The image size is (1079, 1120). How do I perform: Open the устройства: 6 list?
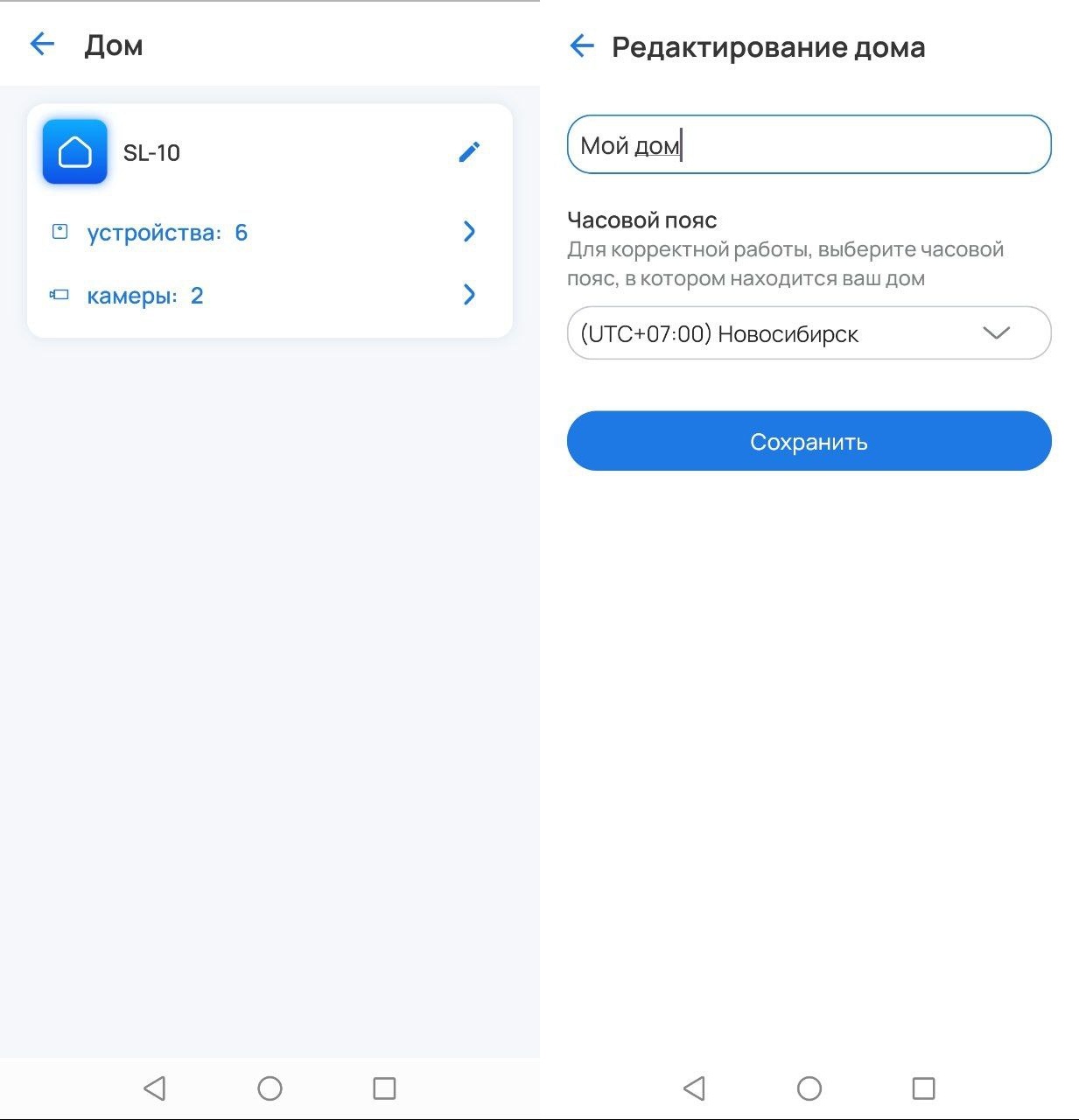(x=263, y=232)
